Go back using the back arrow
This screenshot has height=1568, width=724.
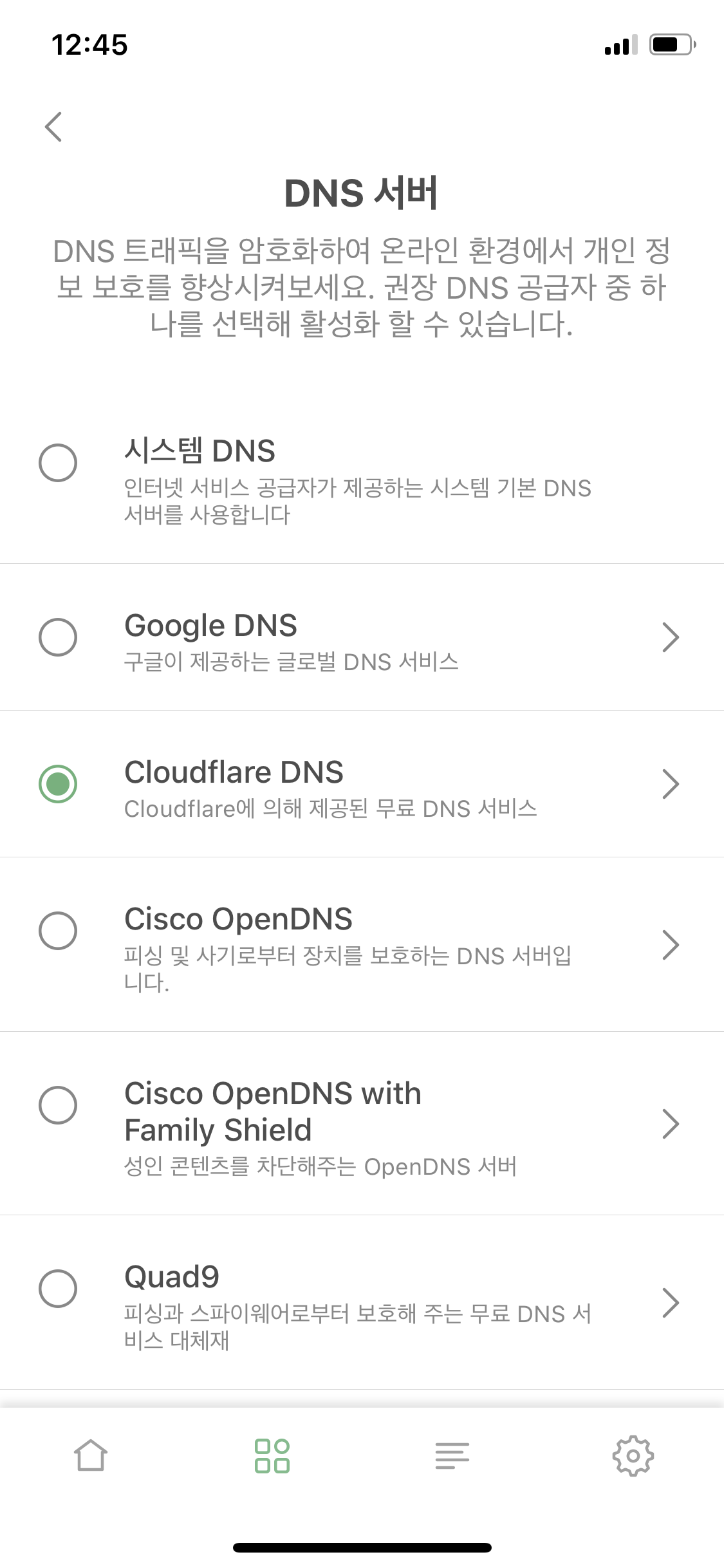pos(54,126)
